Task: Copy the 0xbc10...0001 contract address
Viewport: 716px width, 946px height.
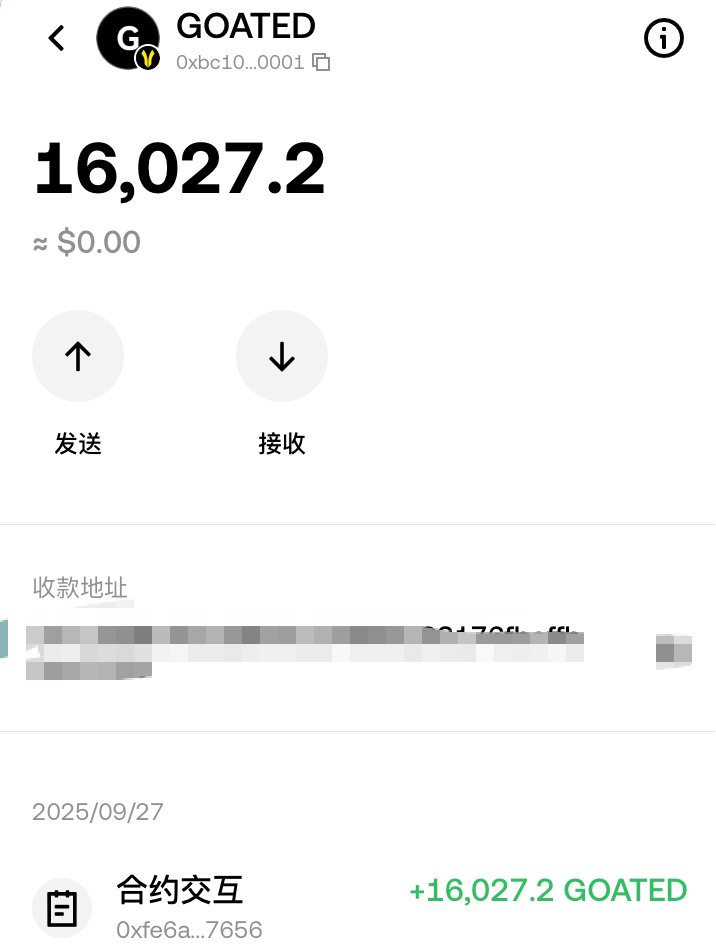Action: (322, 62)
